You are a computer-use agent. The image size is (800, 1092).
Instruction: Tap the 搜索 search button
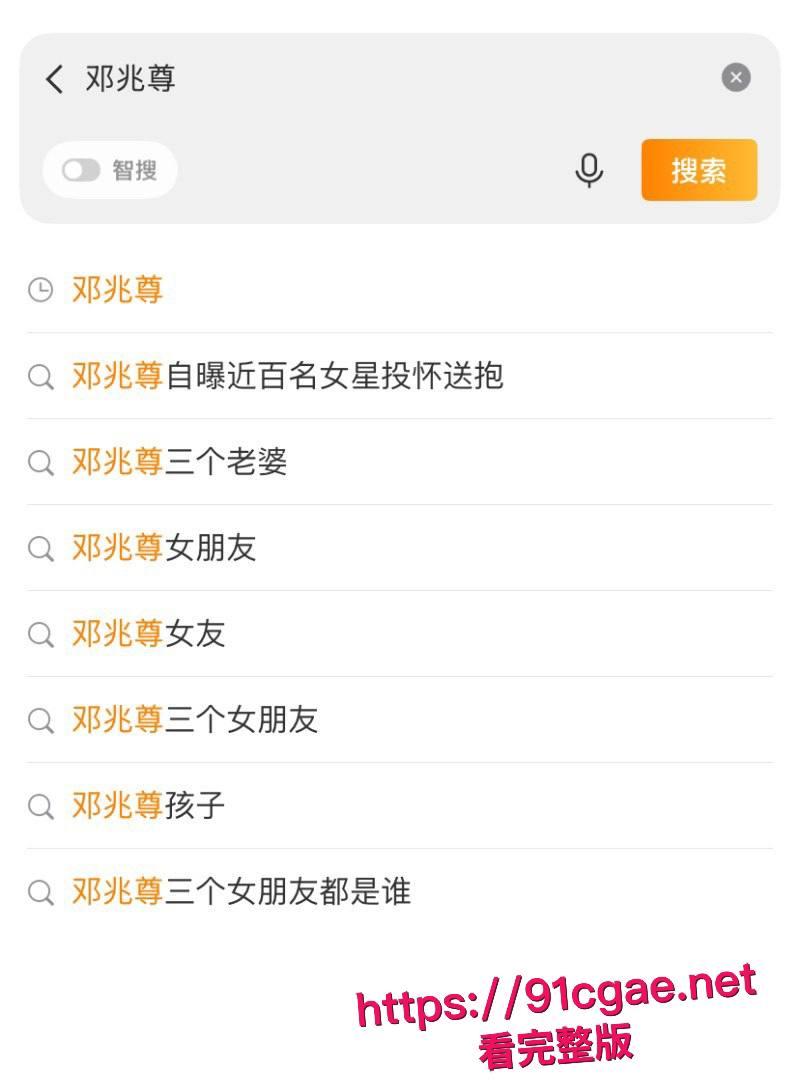click(698, 170)
